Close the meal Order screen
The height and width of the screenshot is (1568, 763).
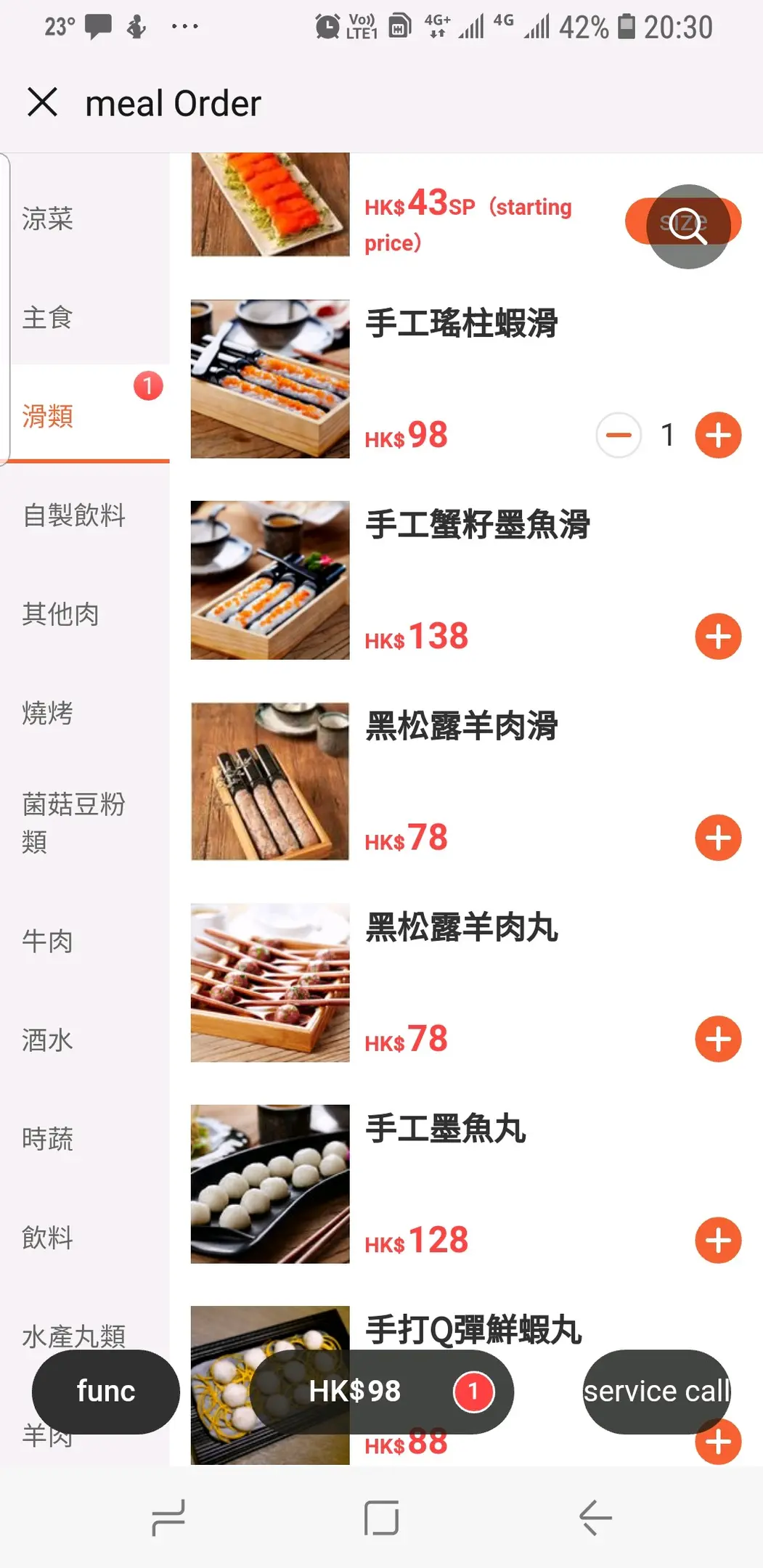tap(42, 102)
